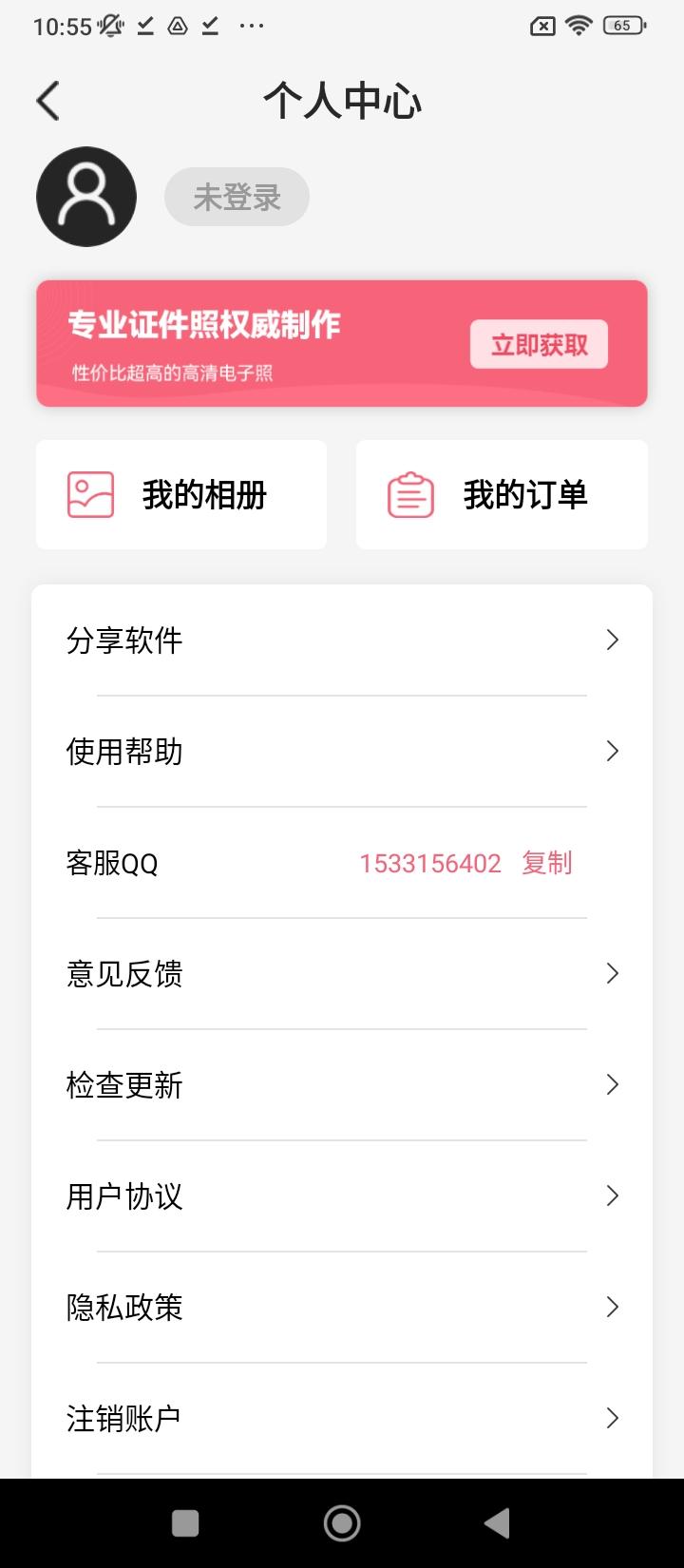View the 用户协议 user agreement
The height and width of the screenshot is (1568, 684).
point(342,1195)
